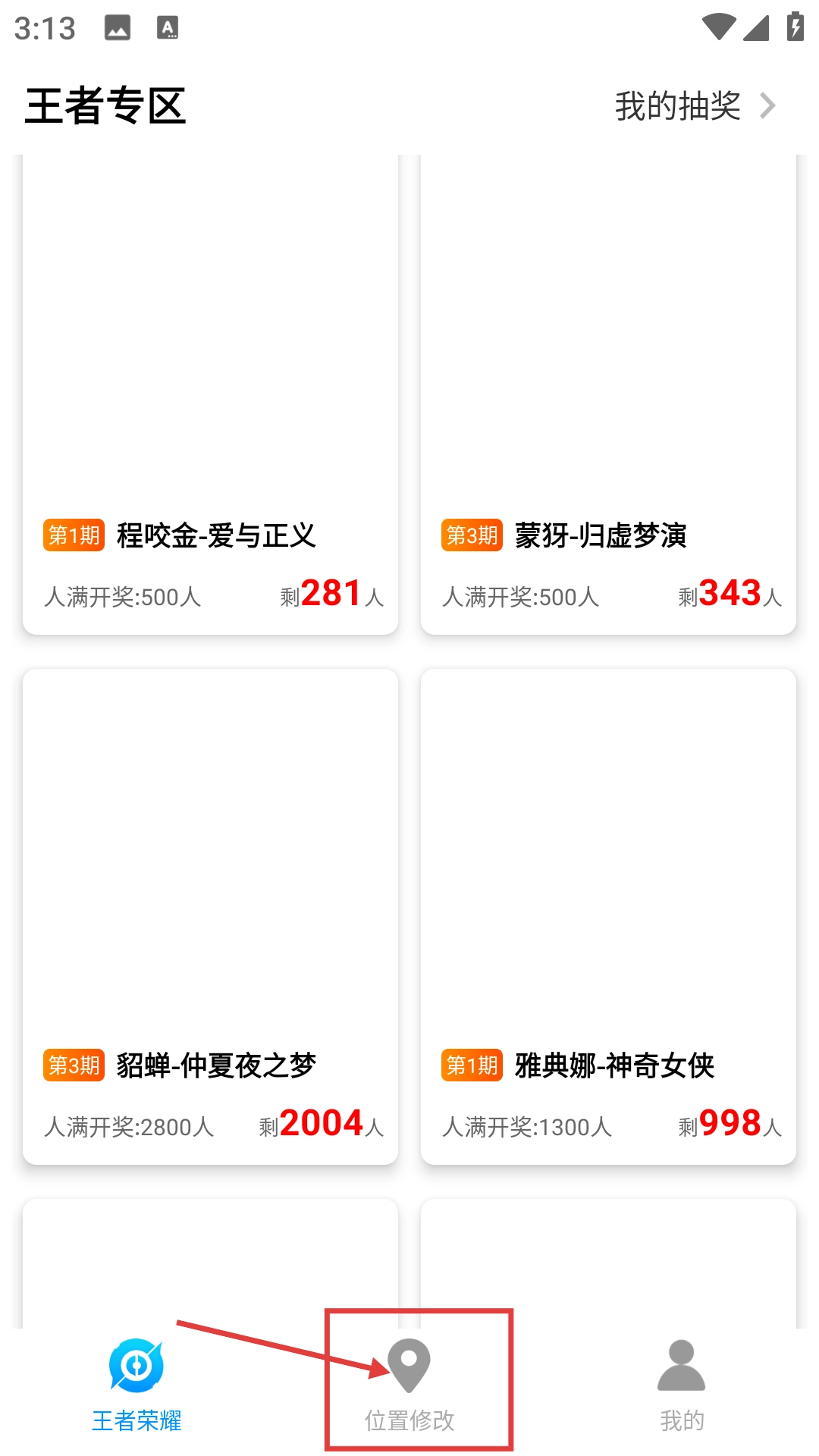Open 我的抽奖 lottery records
The width and height of the screenshot is (819, 1456).
pyautogui.click(x=694, y=106)
